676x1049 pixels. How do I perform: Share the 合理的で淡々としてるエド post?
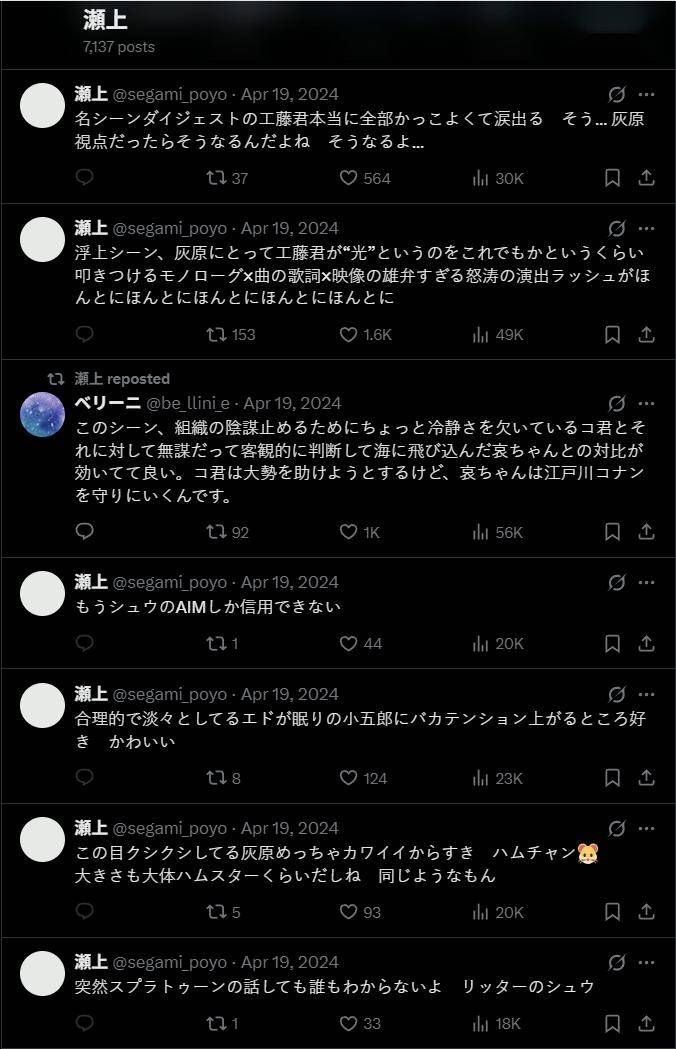point(646,778)
